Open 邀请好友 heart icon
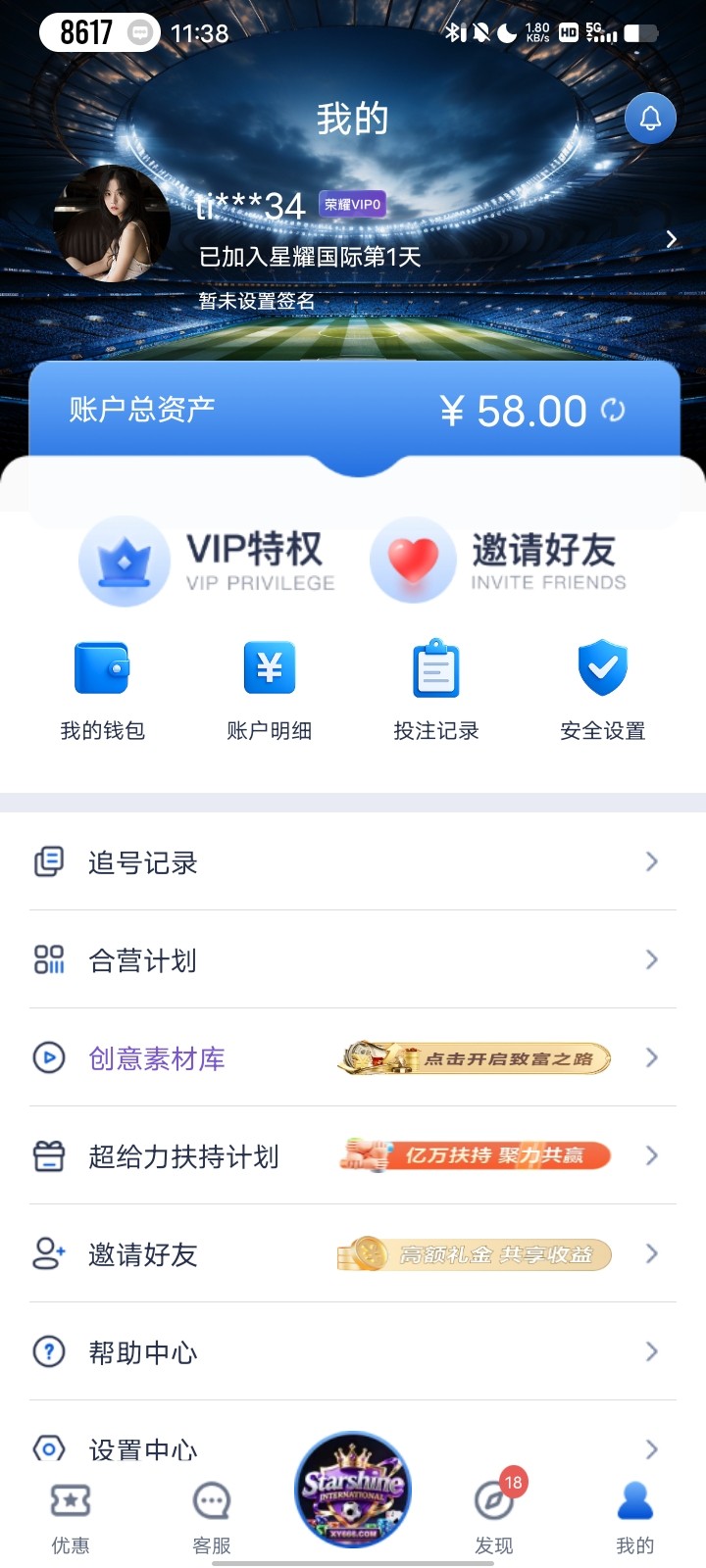 click(x=413, y=560)
